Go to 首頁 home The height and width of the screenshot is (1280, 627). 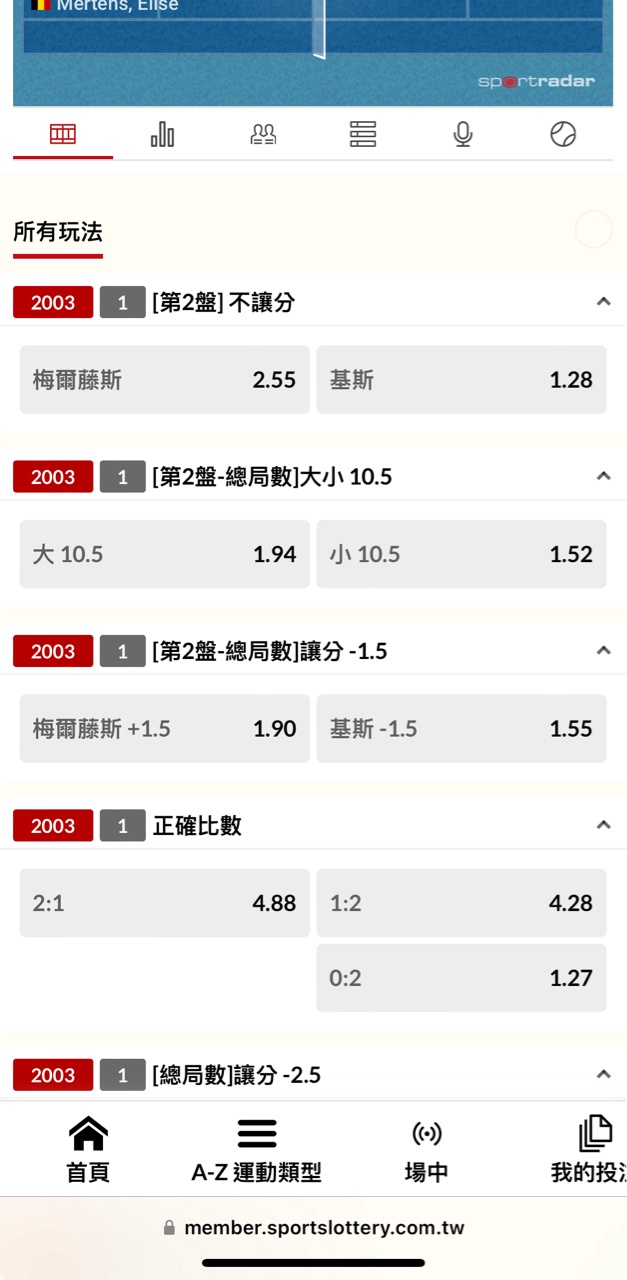88,1150
